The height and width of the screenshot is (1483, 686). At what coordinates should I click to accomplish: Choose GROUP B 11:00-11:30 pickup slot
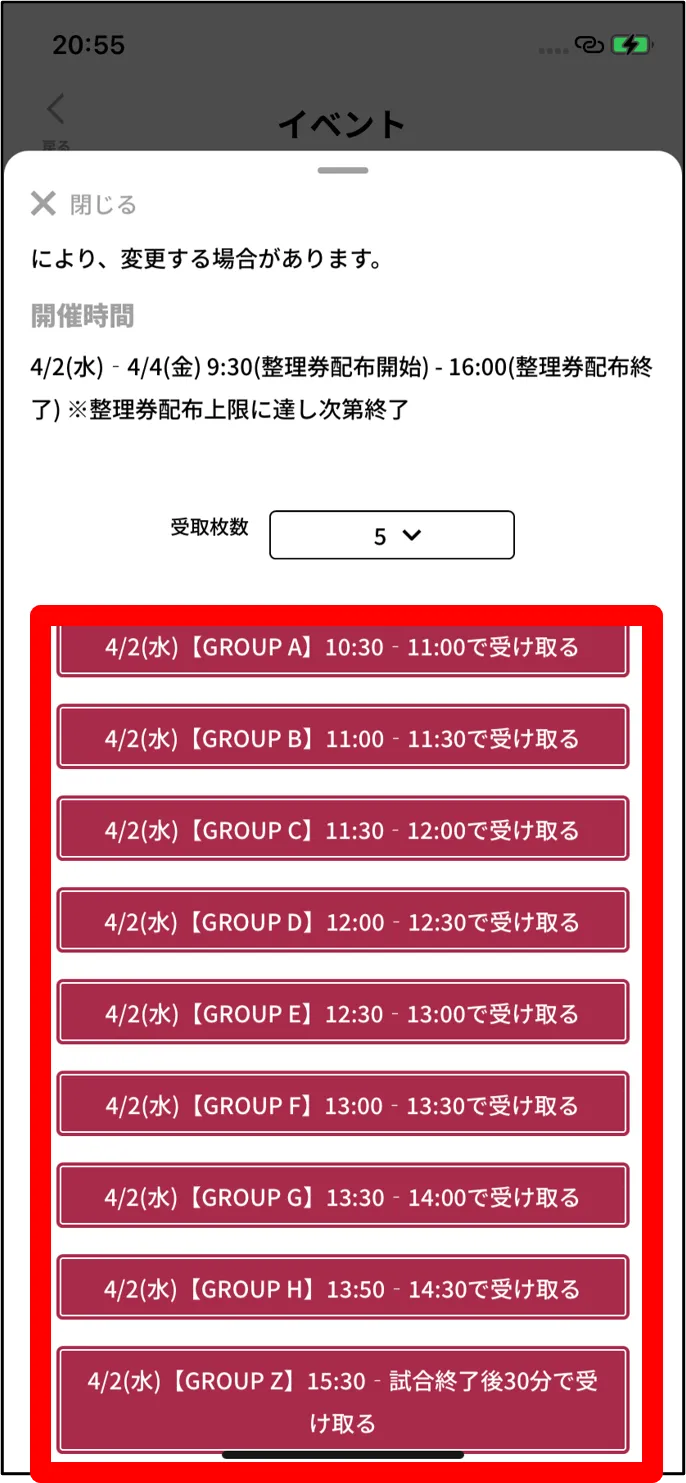coord(343,737)
